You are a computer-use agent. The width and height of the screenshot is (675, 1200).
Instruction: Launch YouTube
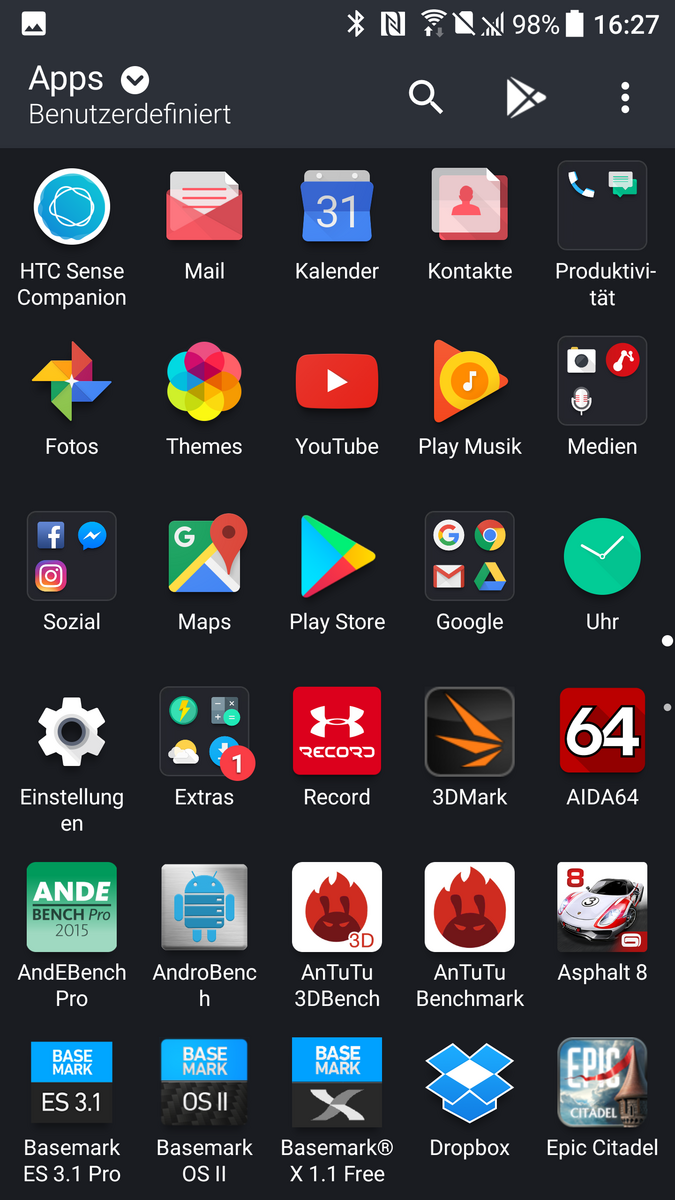coord(337,382)
